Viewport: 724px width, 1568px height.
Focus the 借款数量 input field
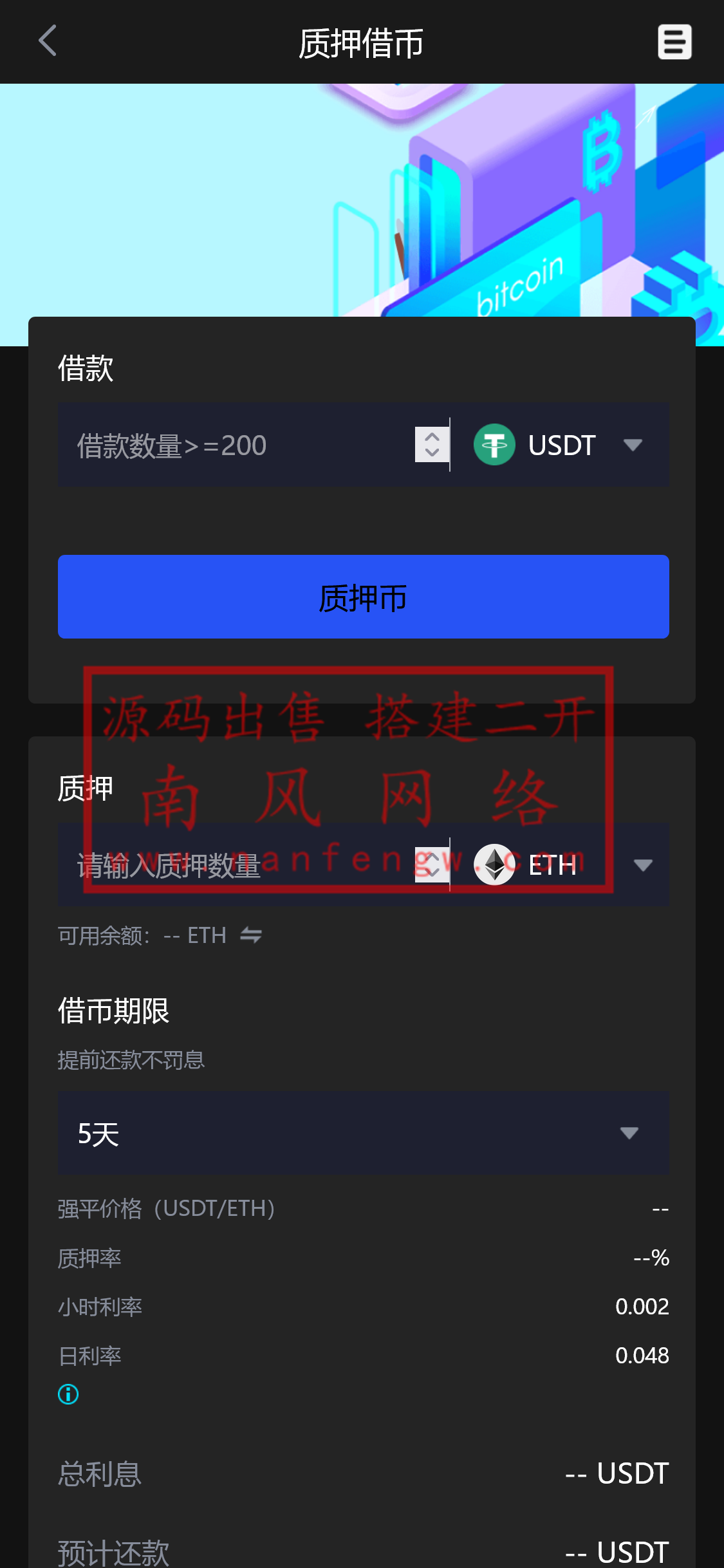point(238,445)
